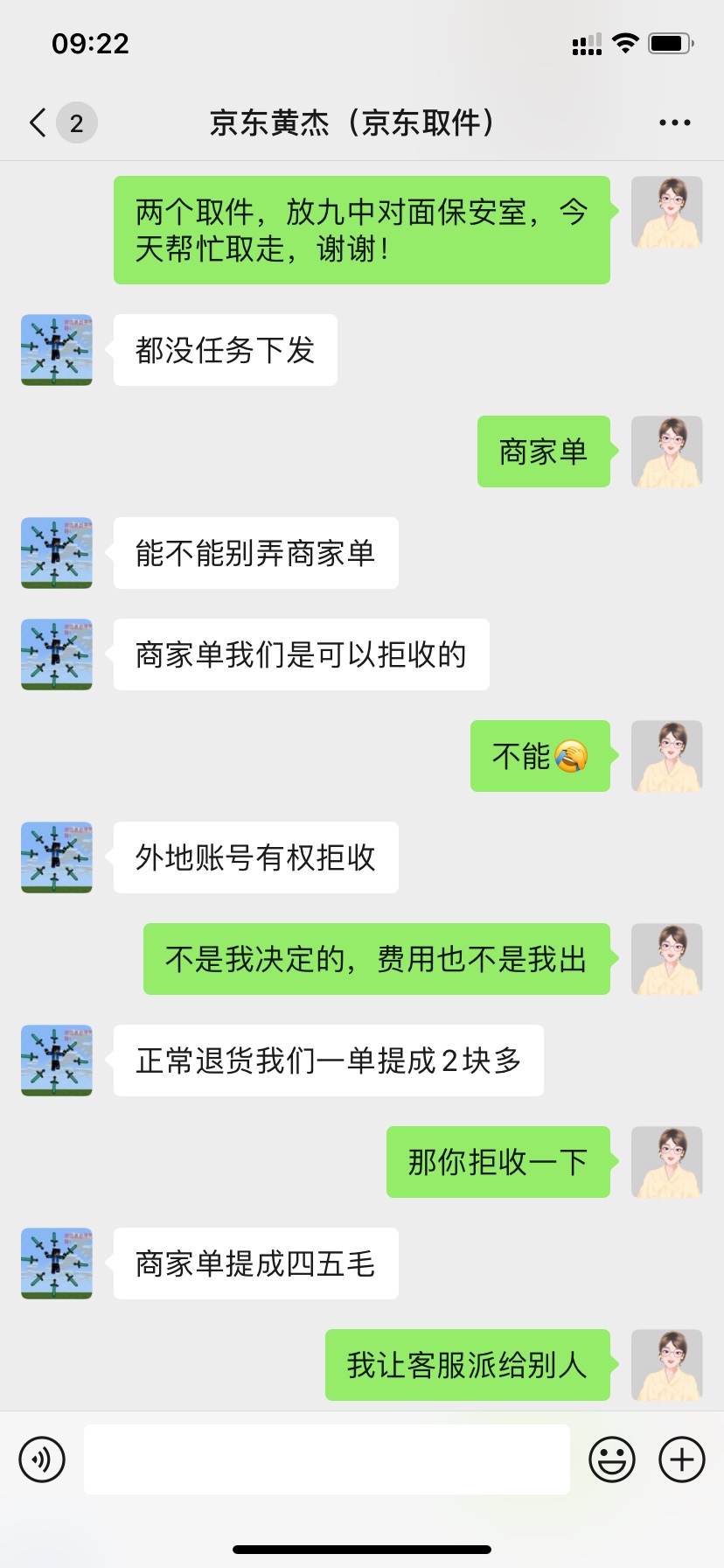
Task: Open my avatar beside 商家单 message
Action: [666, 451]
